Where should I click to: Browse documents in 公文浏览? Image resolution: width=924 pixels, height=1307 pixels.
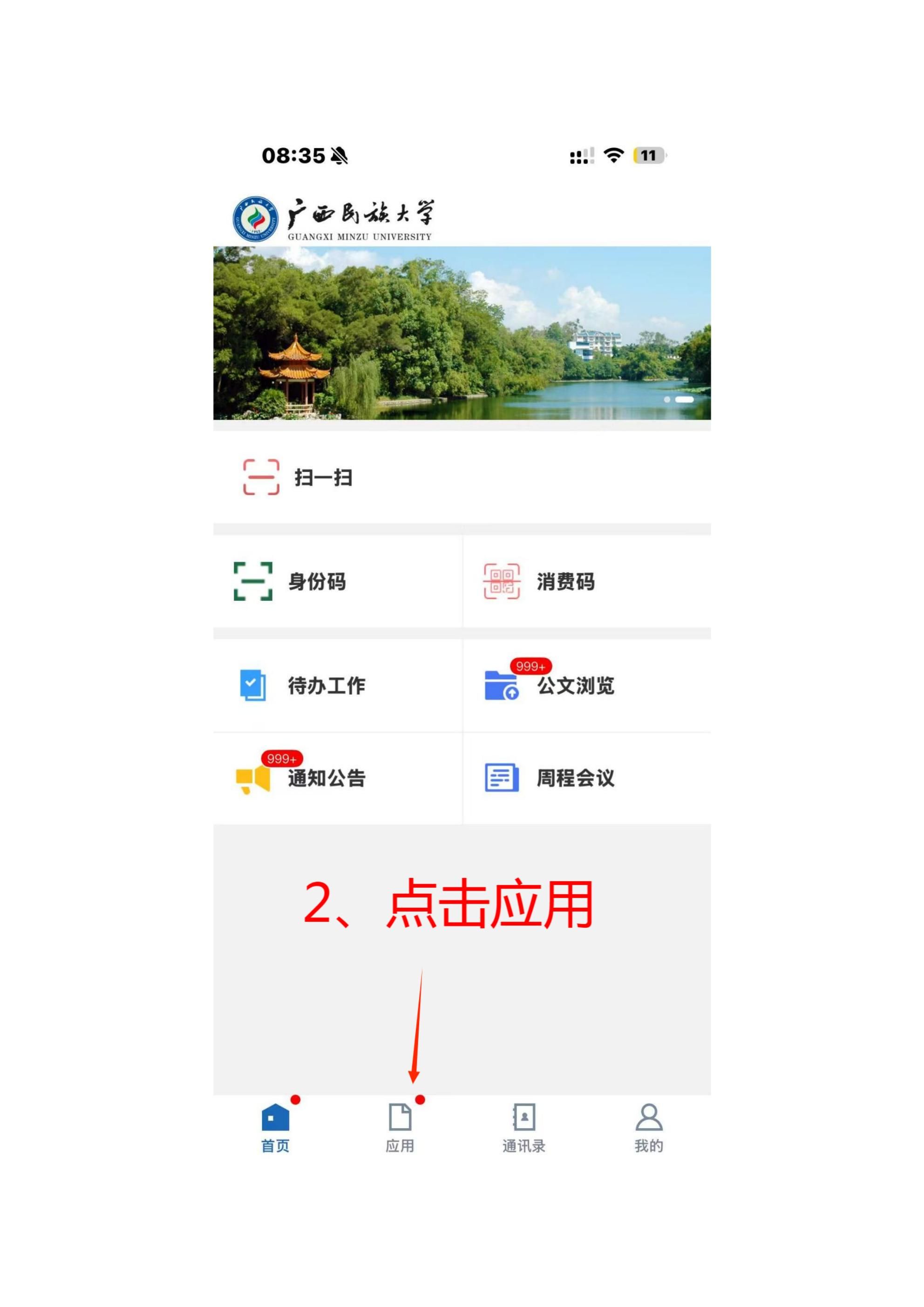tap(550, 685)
